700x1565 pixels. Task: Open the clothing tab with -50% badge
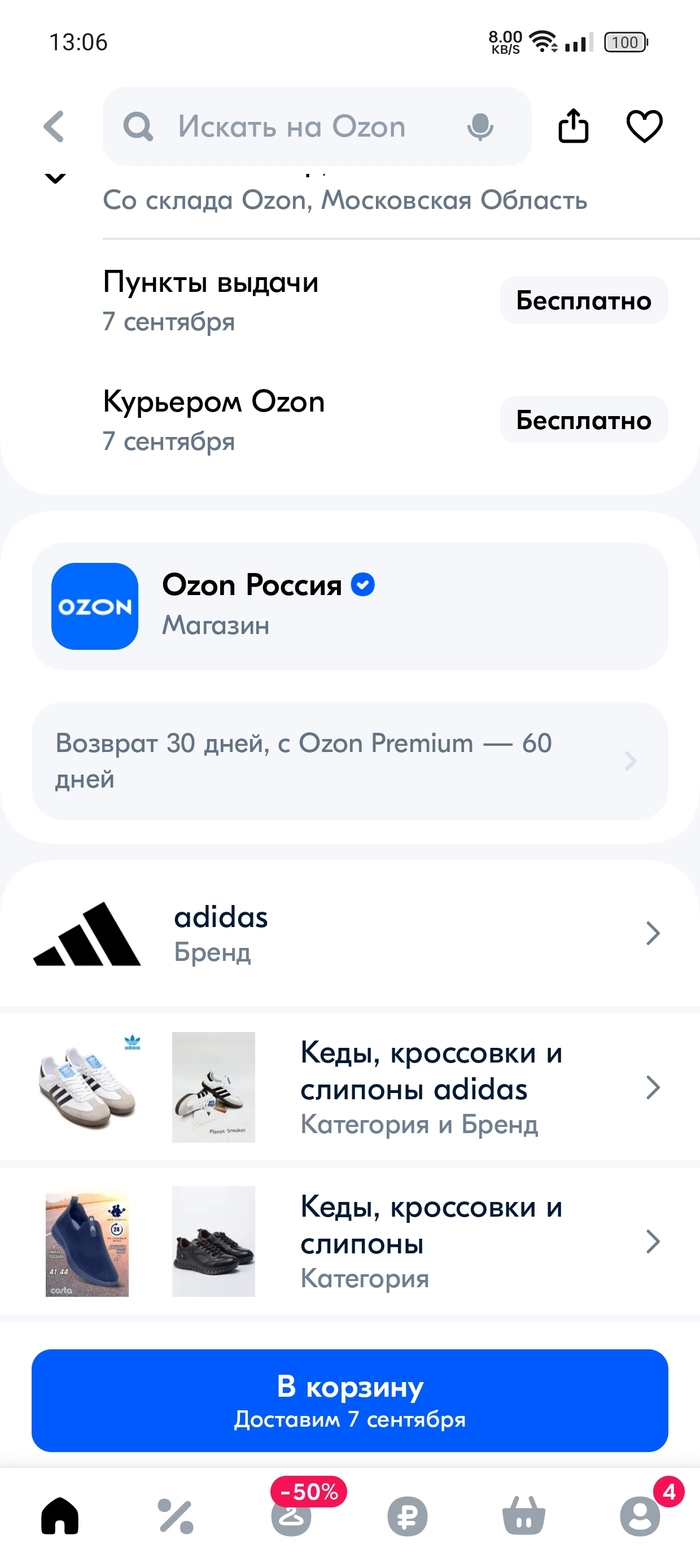click(291, 1517)
